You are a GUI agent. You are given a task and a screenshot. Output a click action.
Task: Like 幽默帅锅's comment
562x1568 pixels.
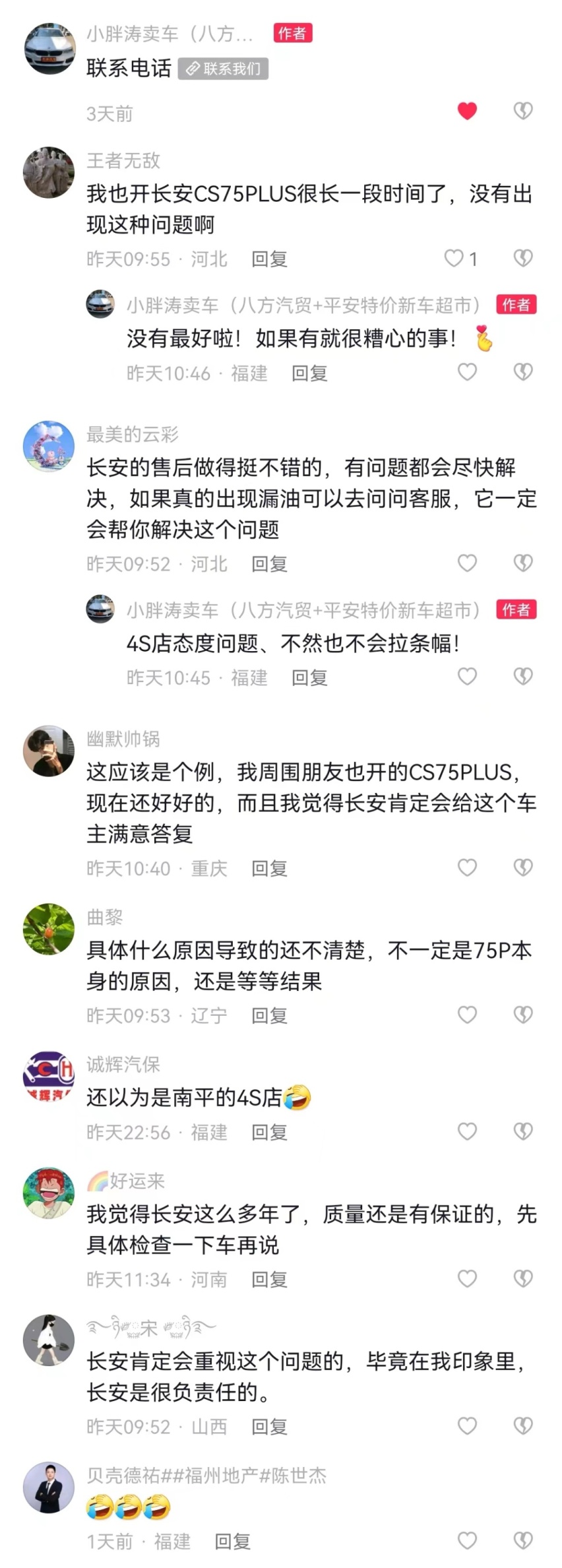pyautogui.click(x=467, y=867)
